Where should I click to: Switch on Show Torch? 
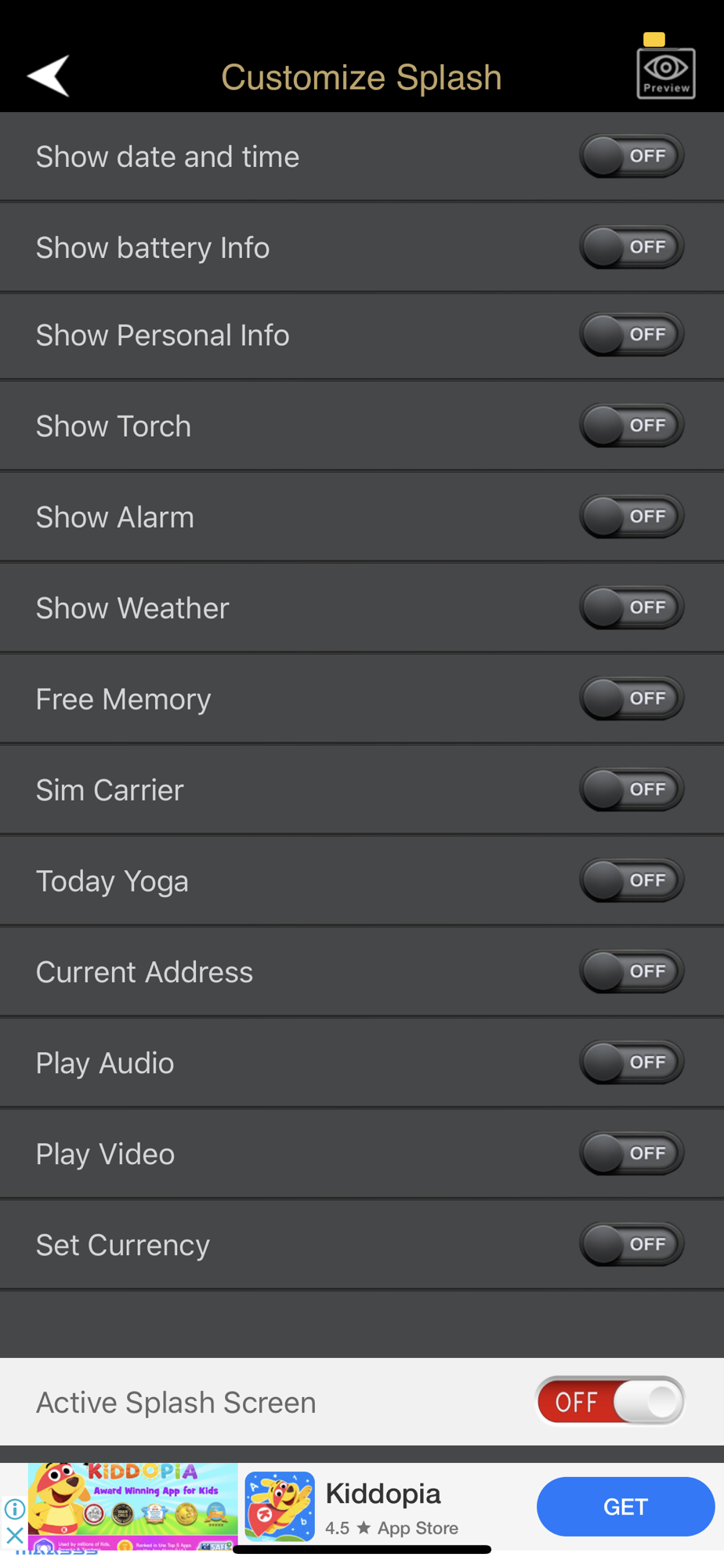click(632, 426)
